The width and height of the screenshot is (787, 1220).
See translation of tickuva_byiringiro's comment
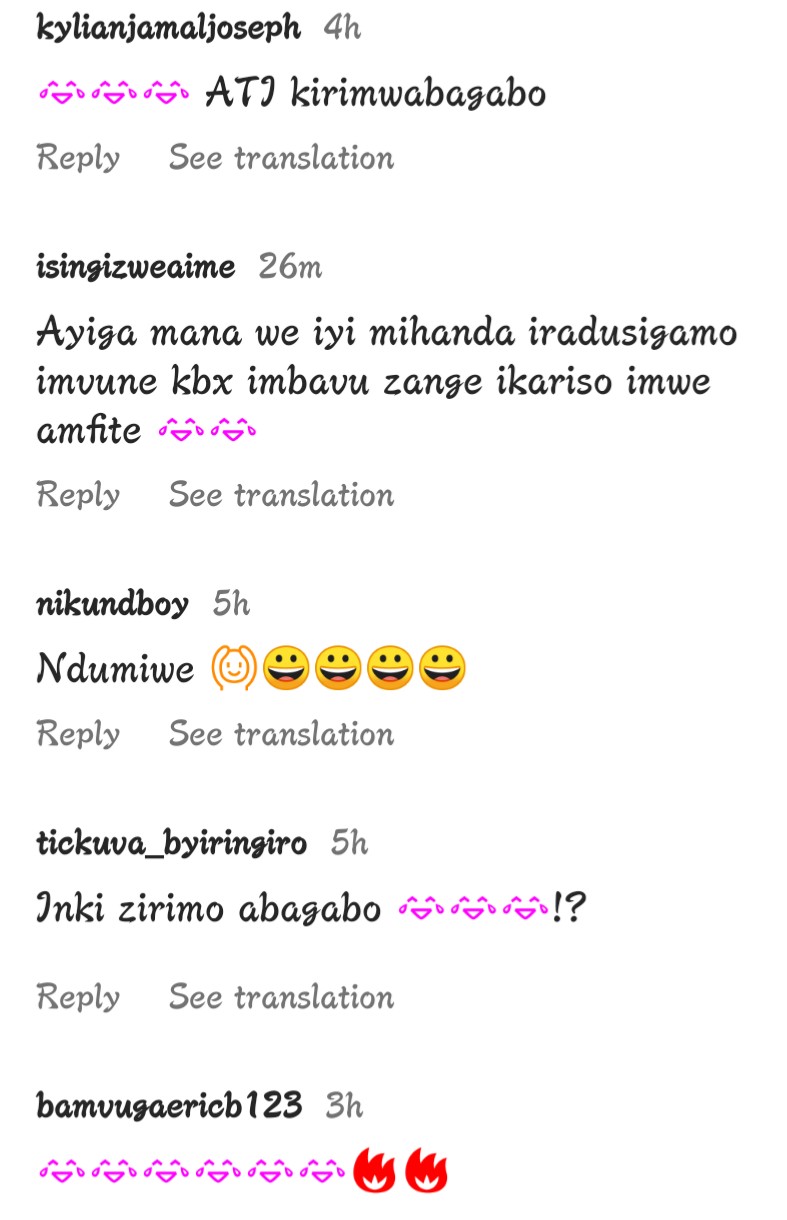click(x=281, y=997)
